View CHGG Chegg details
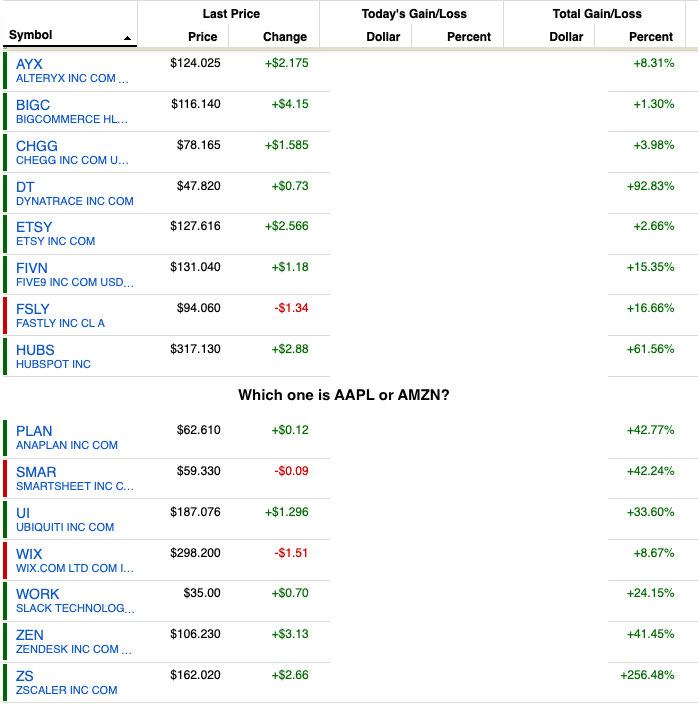This screenshot has height=708, width=698. (37, 146)
